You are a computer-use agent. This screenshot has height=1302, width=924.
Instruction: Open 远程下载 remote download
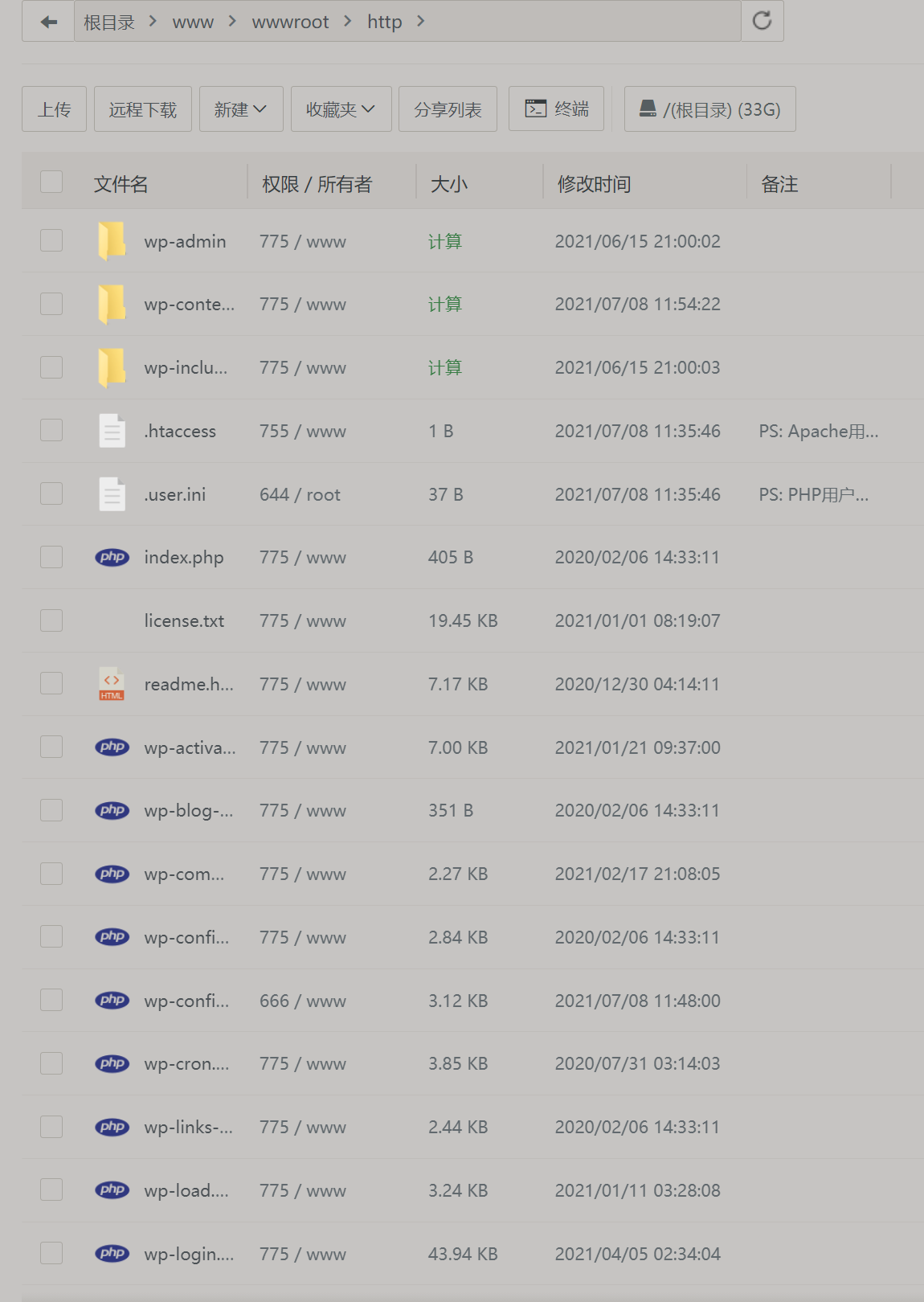click(x=142, y=109)
